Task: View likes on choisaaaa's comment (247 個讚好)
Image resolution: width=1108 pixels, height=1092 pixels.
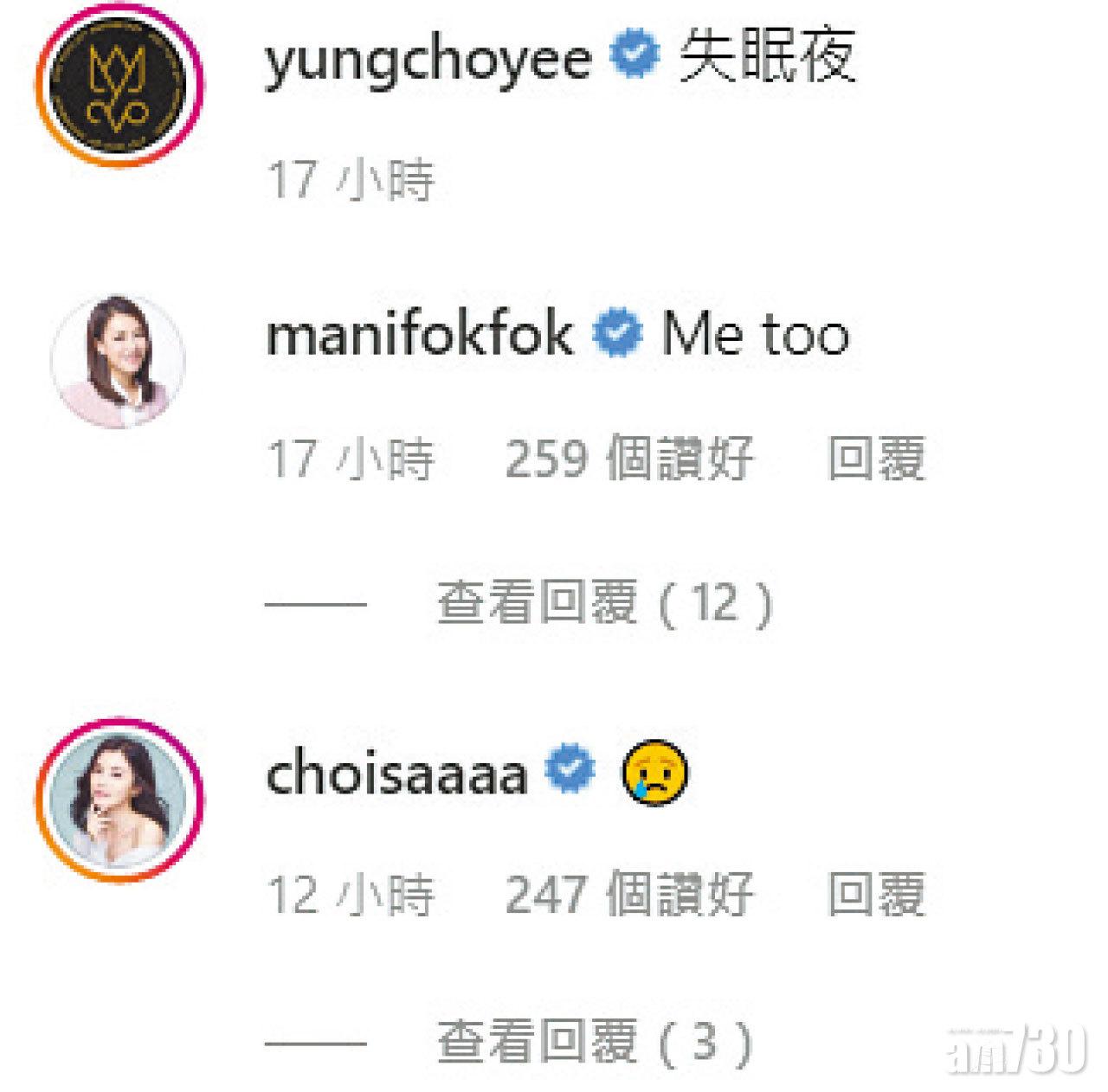Action: point(629,894)
